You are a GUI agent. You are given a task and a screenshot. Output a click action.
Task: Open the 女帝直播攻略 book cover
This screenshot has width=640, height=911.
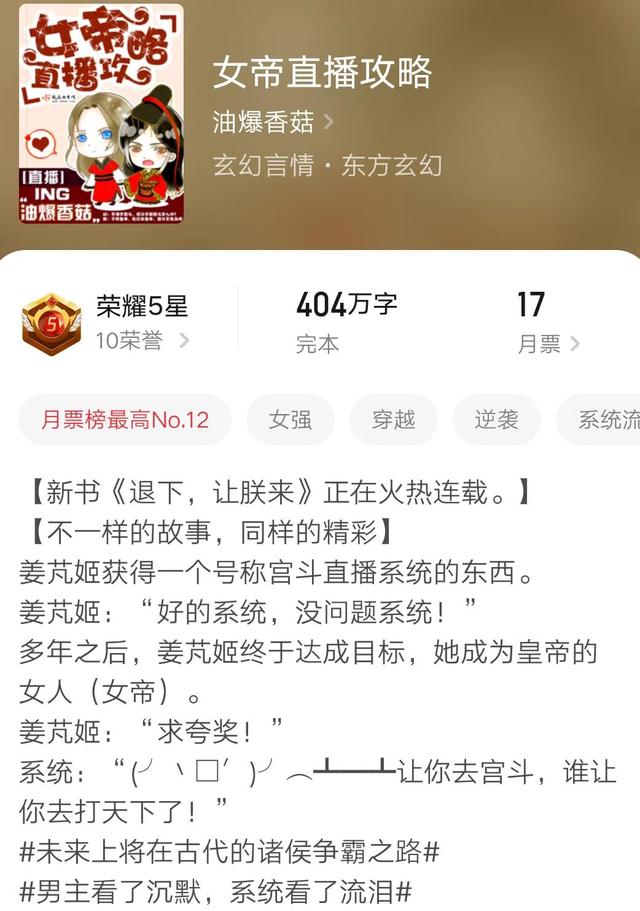tap(102, 113)
